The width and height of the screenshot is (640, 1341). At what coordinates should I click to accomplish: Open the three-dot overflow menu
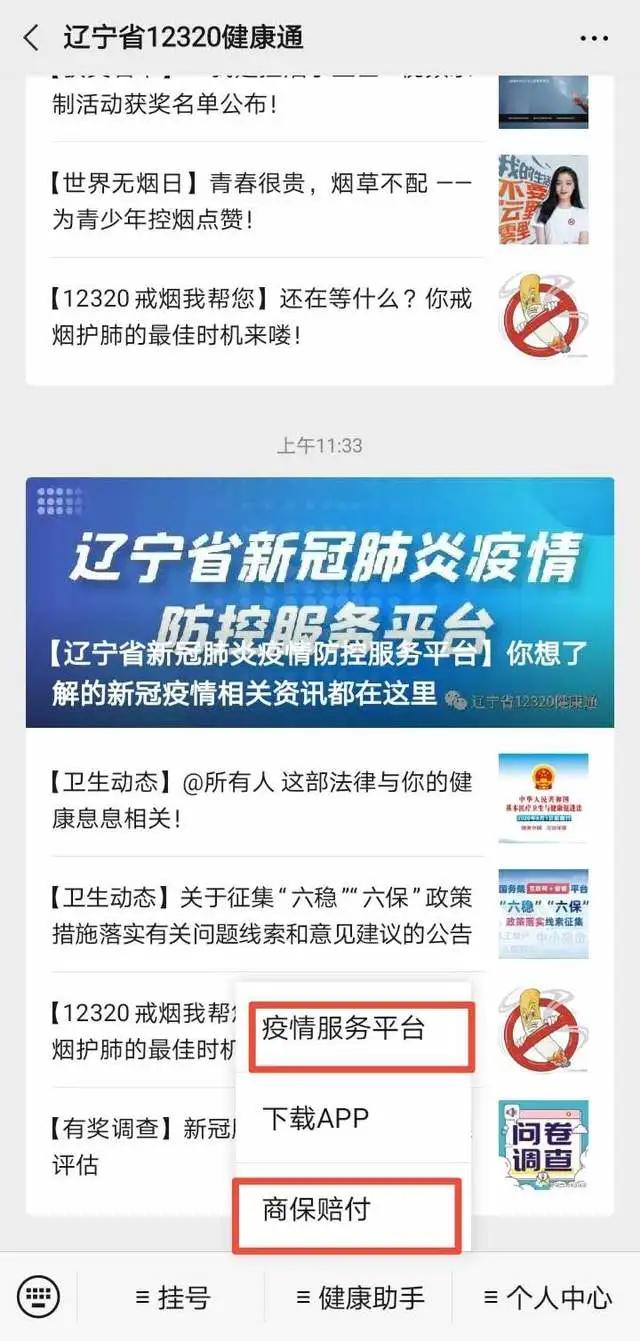(x=594, y=39)
